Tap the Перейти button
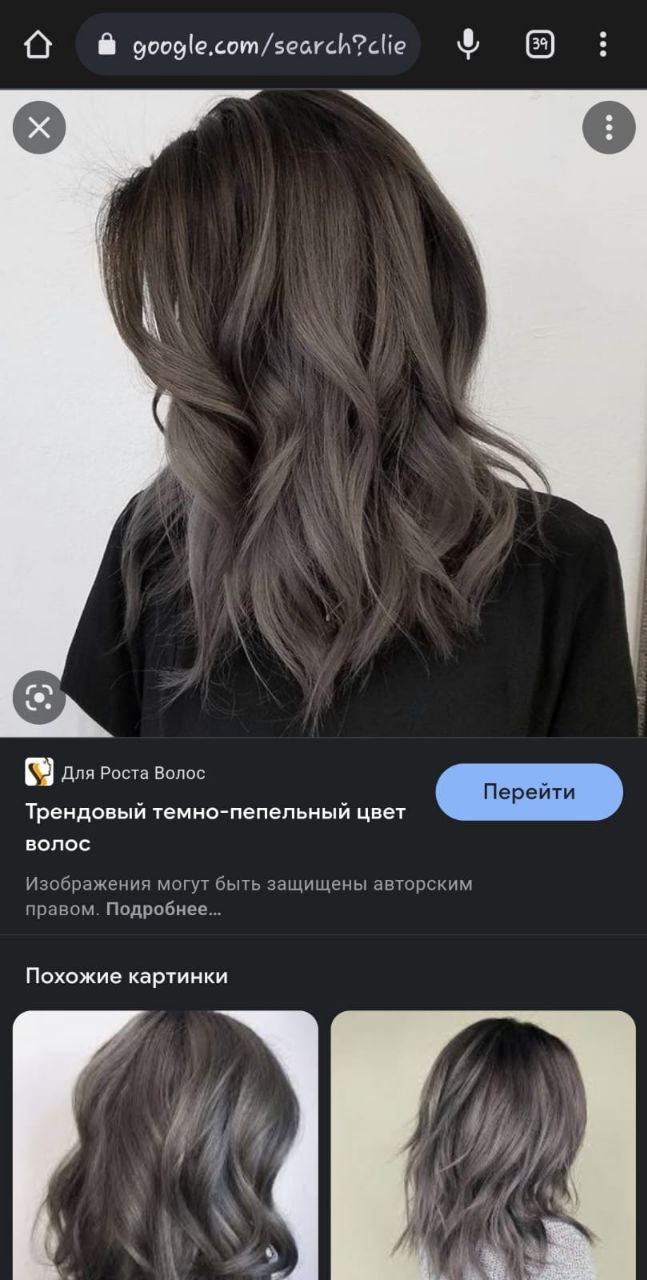This screenshot has width=647, height=1280. [x=529, y=792]
